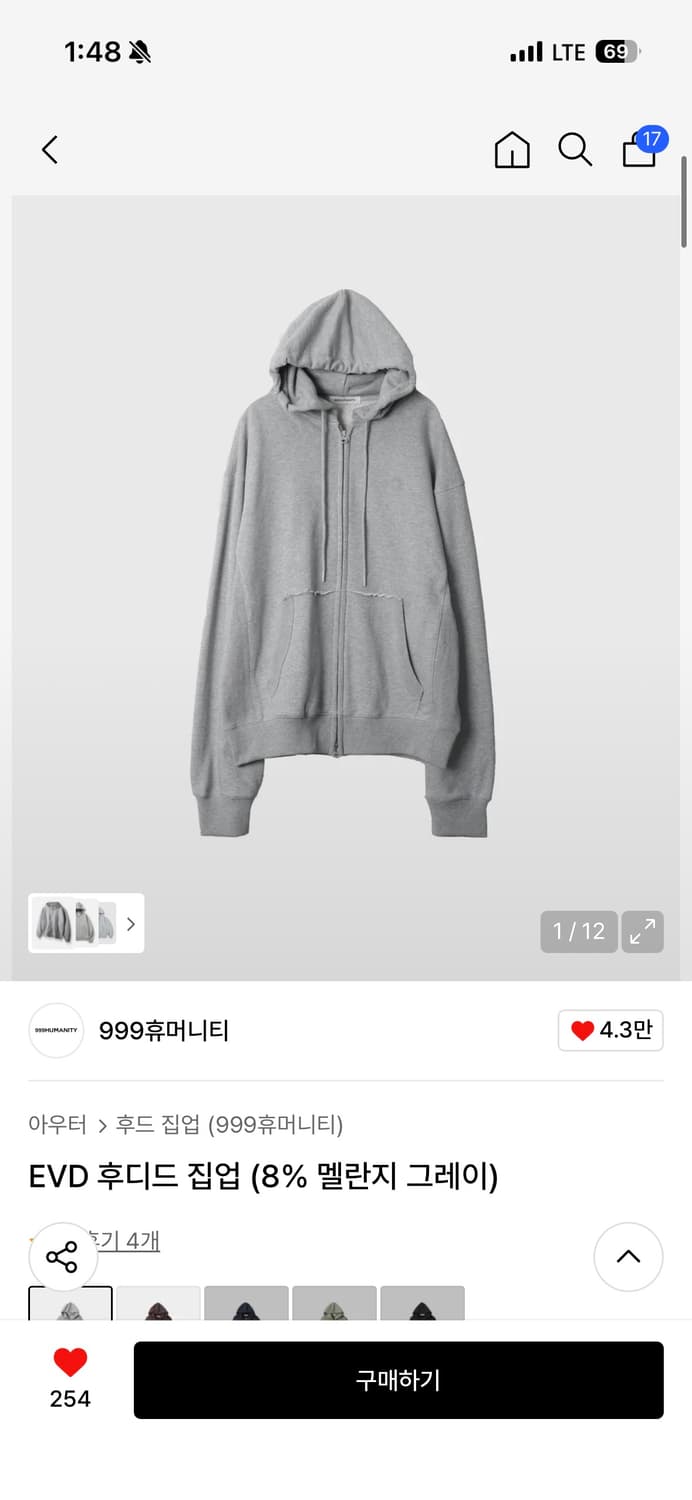Open the 아우터 category link
Viewport: 692px width, 1500px height.
57,1124
